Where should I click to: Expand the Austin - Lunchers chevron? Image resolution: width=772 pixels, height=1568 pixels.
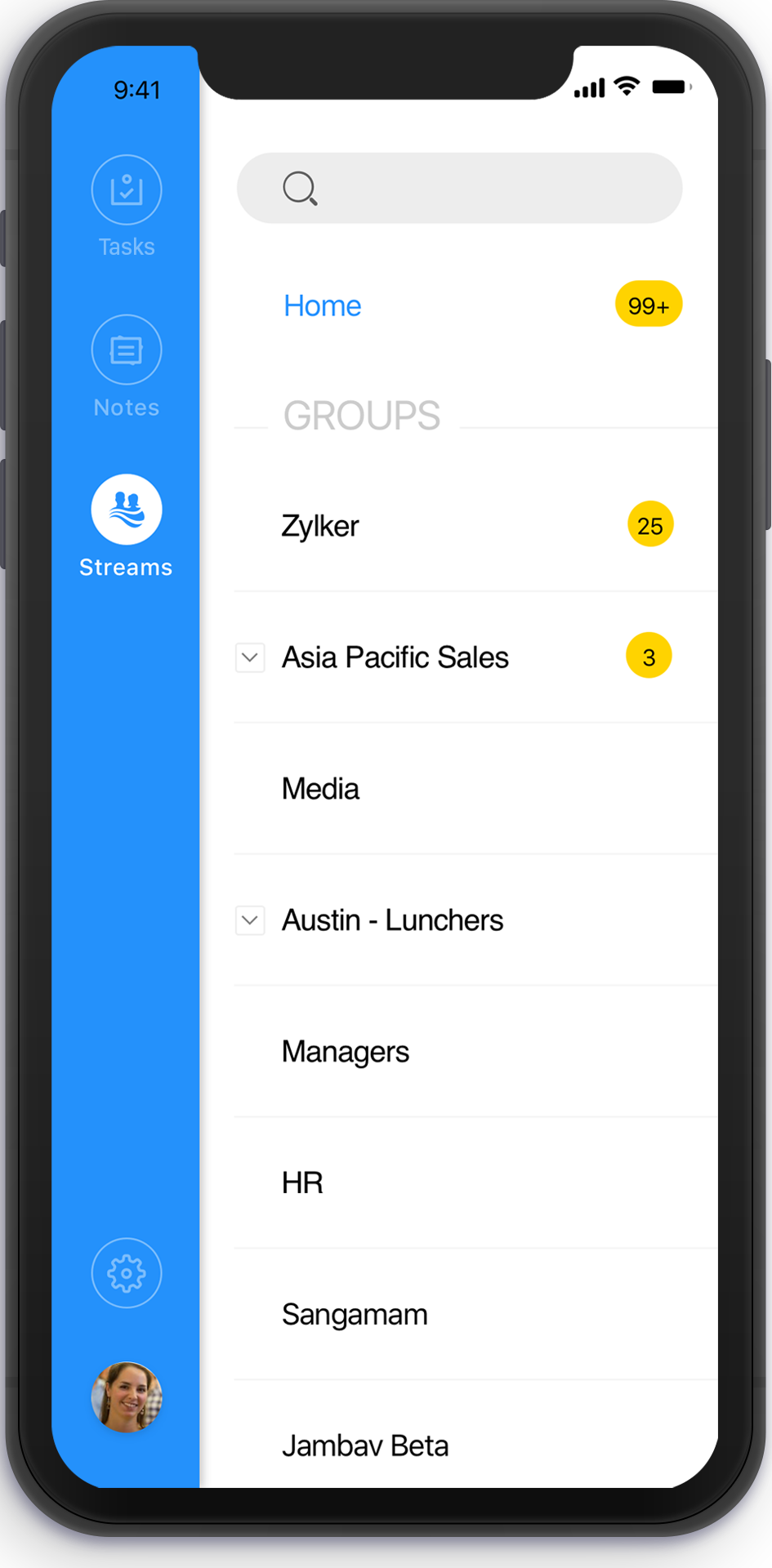pyautogui.click(x=250, y=920)
